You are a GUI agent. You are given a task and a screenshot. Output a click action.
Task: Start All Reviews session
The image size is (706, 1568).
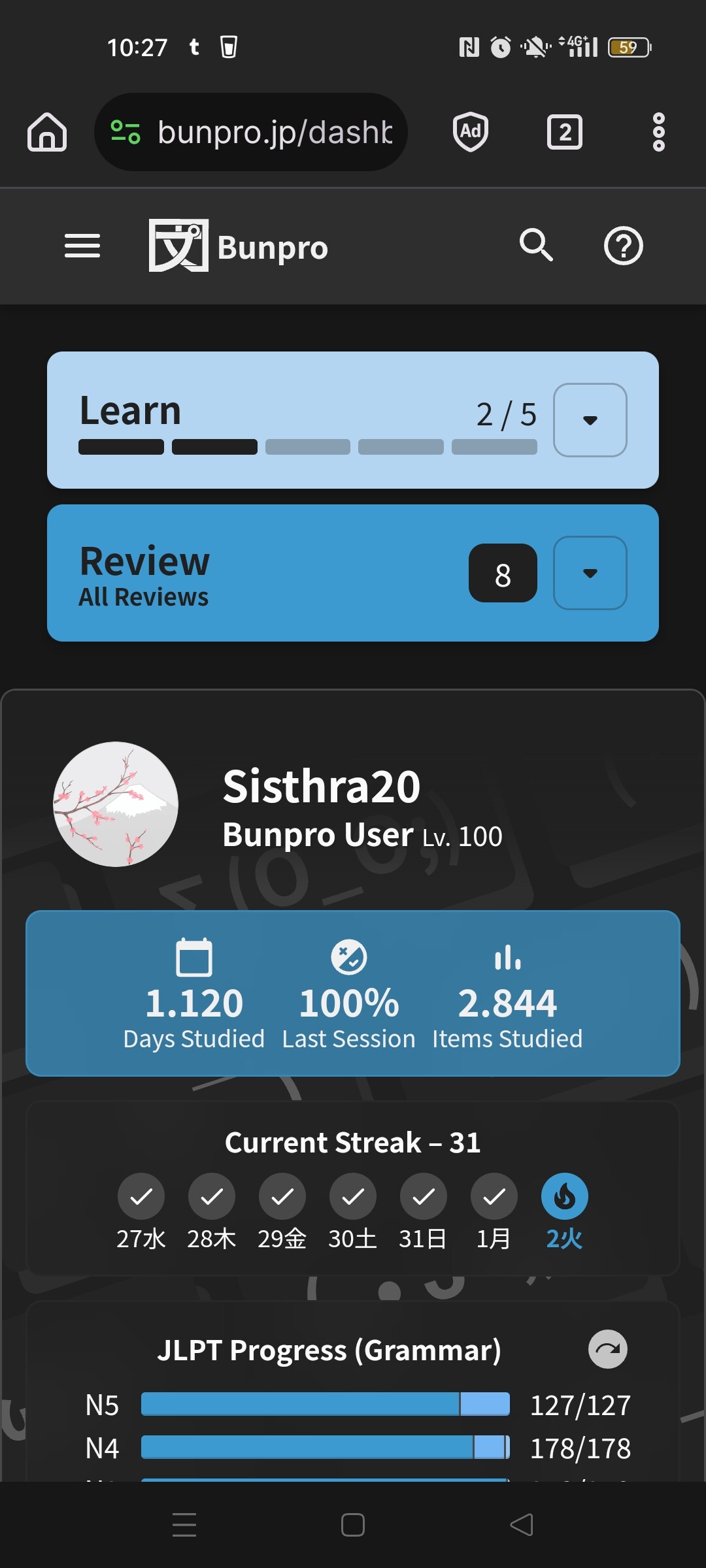[261, 573]
